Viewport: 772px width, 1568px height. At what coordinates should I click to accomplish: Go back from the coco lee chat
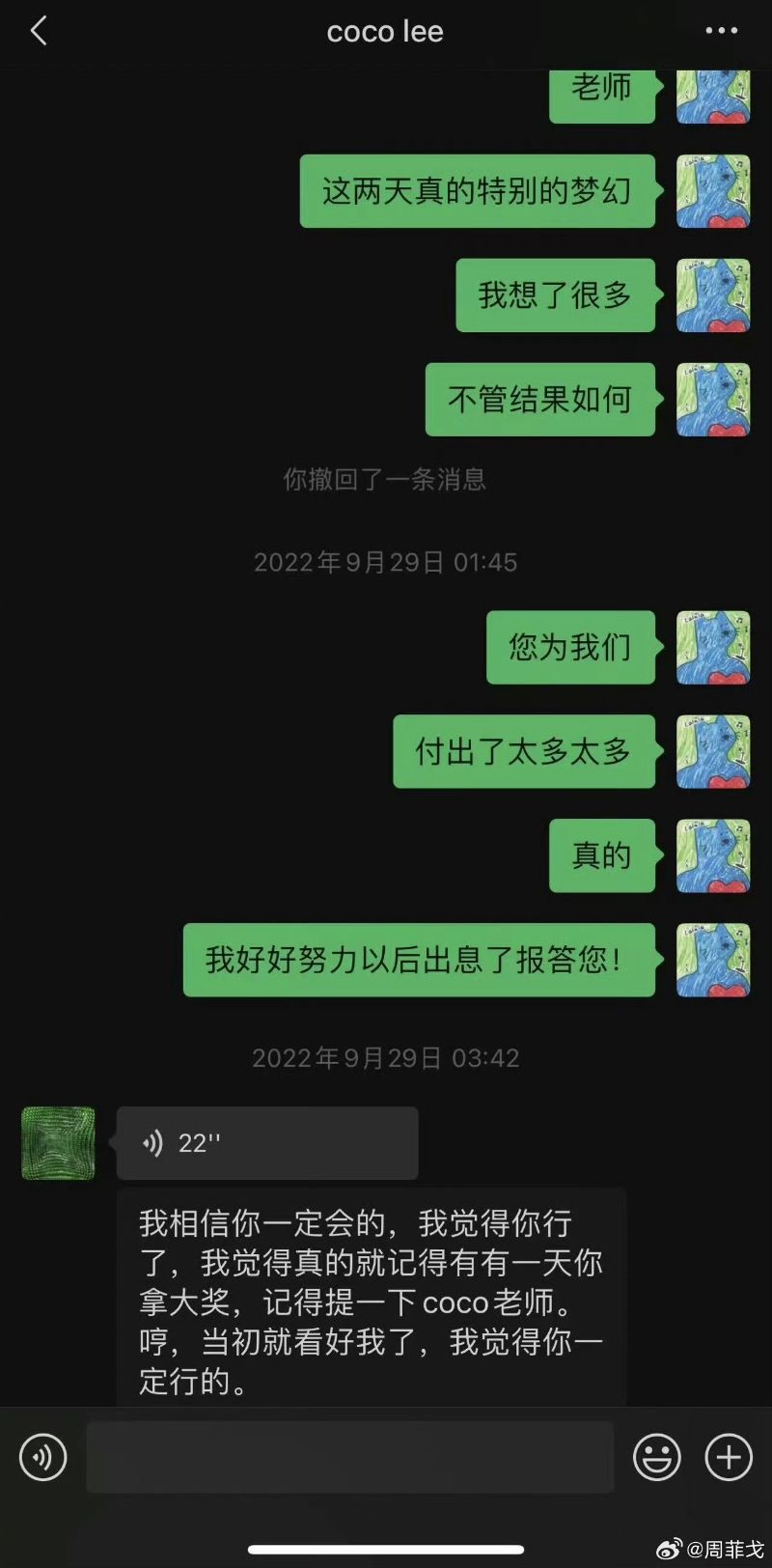click(39, 31)
